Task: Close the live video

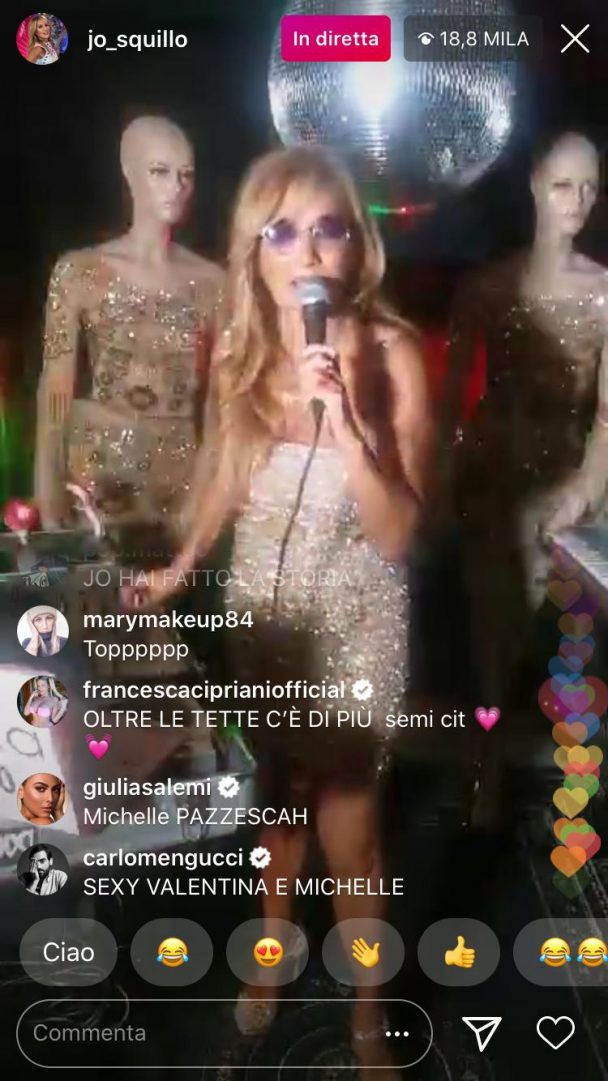Action: 574,39
